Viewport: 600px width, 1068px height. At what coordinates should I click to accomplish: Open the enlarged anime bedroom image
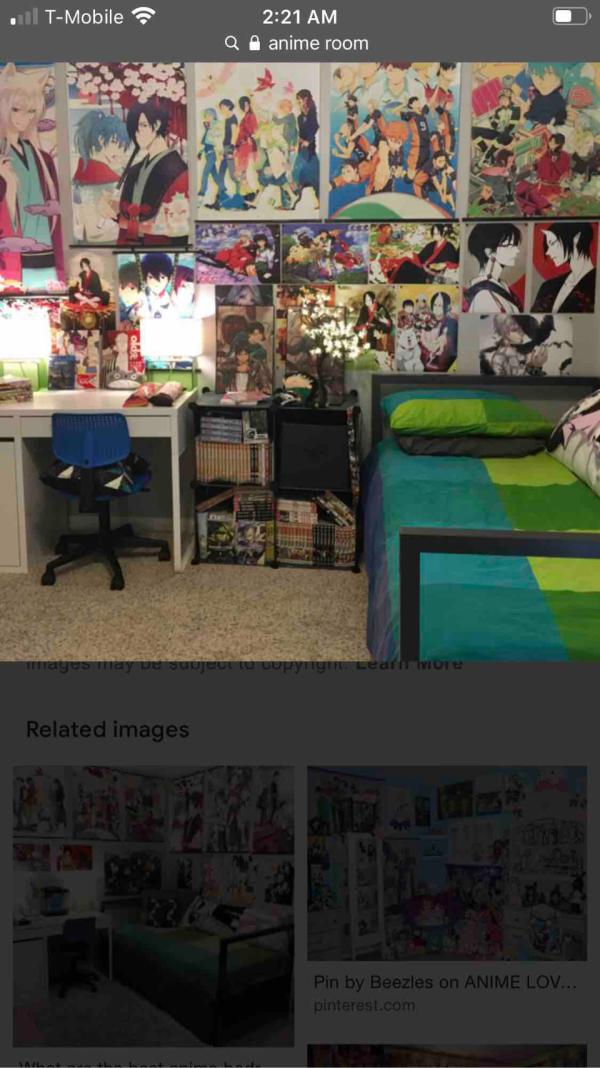click(300, 360)
